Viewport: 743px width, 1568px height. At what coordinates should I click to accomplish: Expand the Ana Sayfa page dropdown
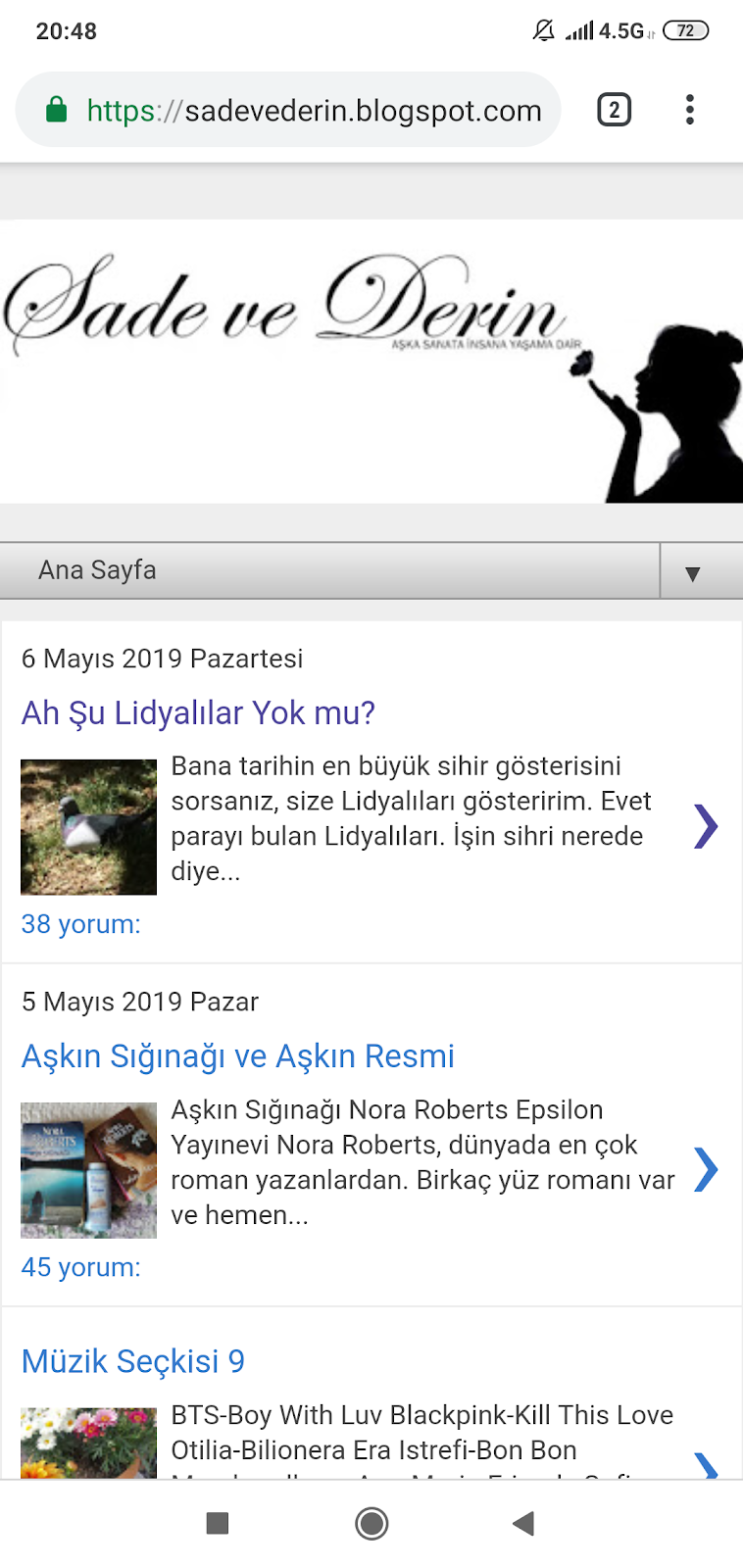[x=693, y=573]
